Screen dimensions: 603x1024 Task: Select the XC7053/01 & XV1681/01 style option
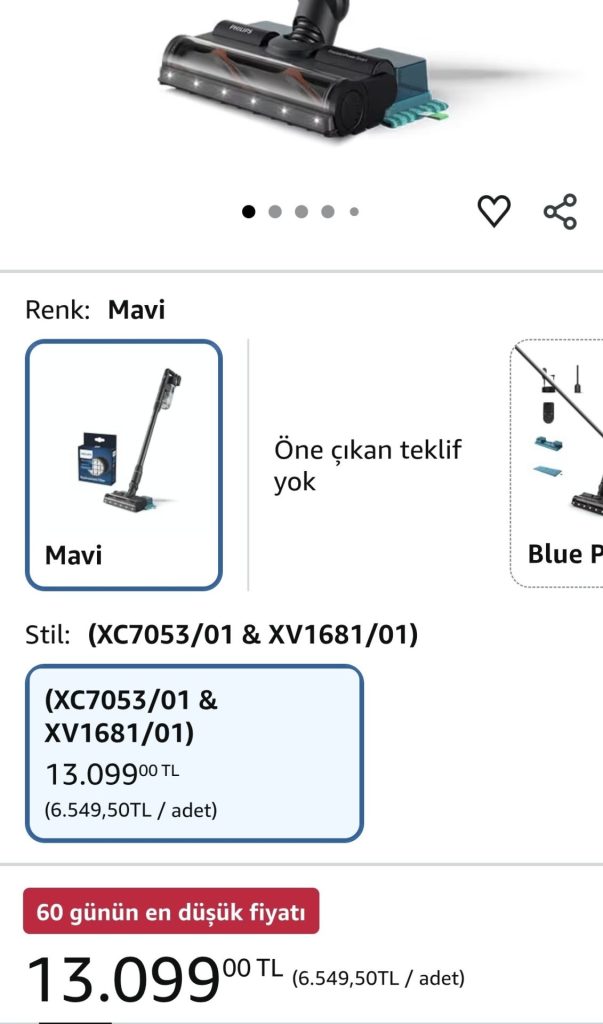[194, 753]
